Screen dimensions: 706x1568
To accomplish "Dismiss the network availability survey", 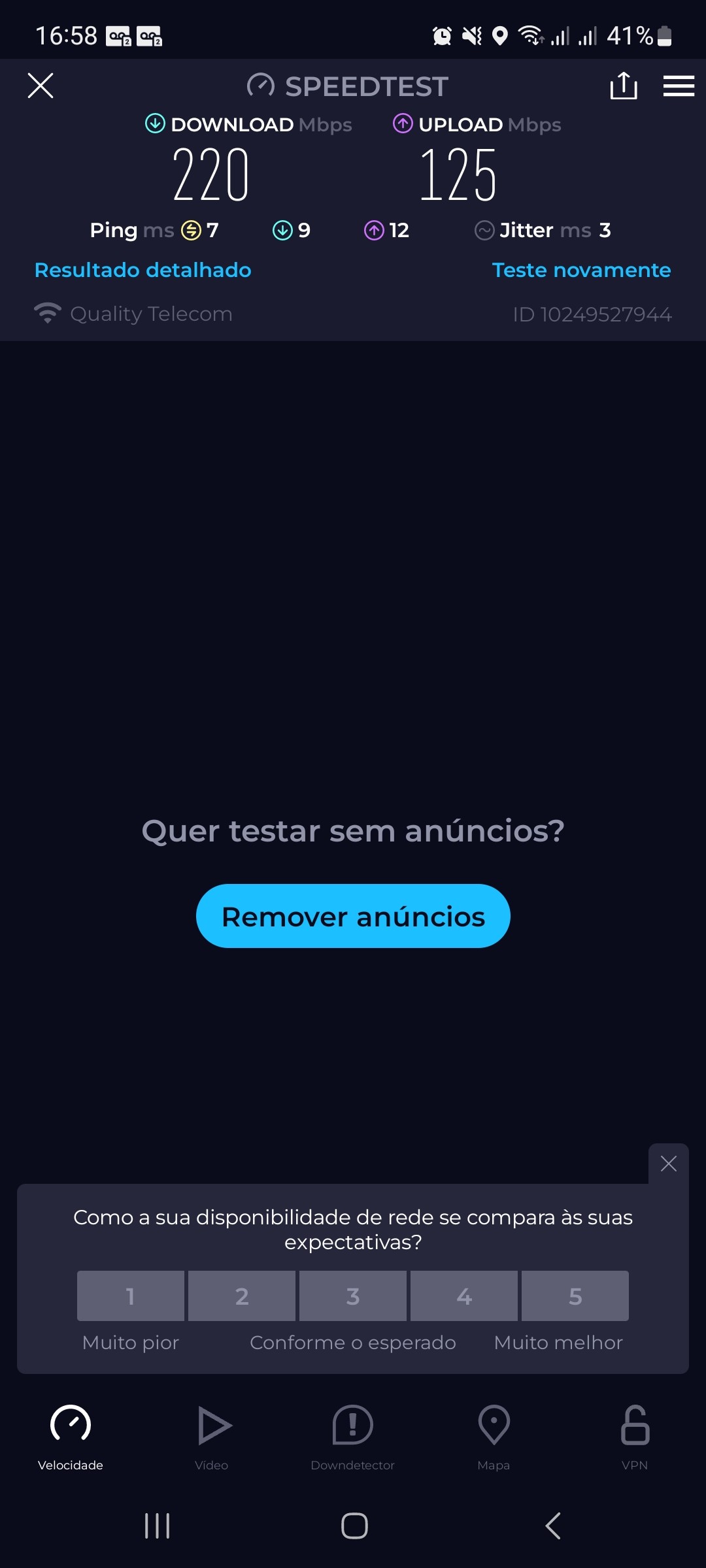I will 668,1164.
